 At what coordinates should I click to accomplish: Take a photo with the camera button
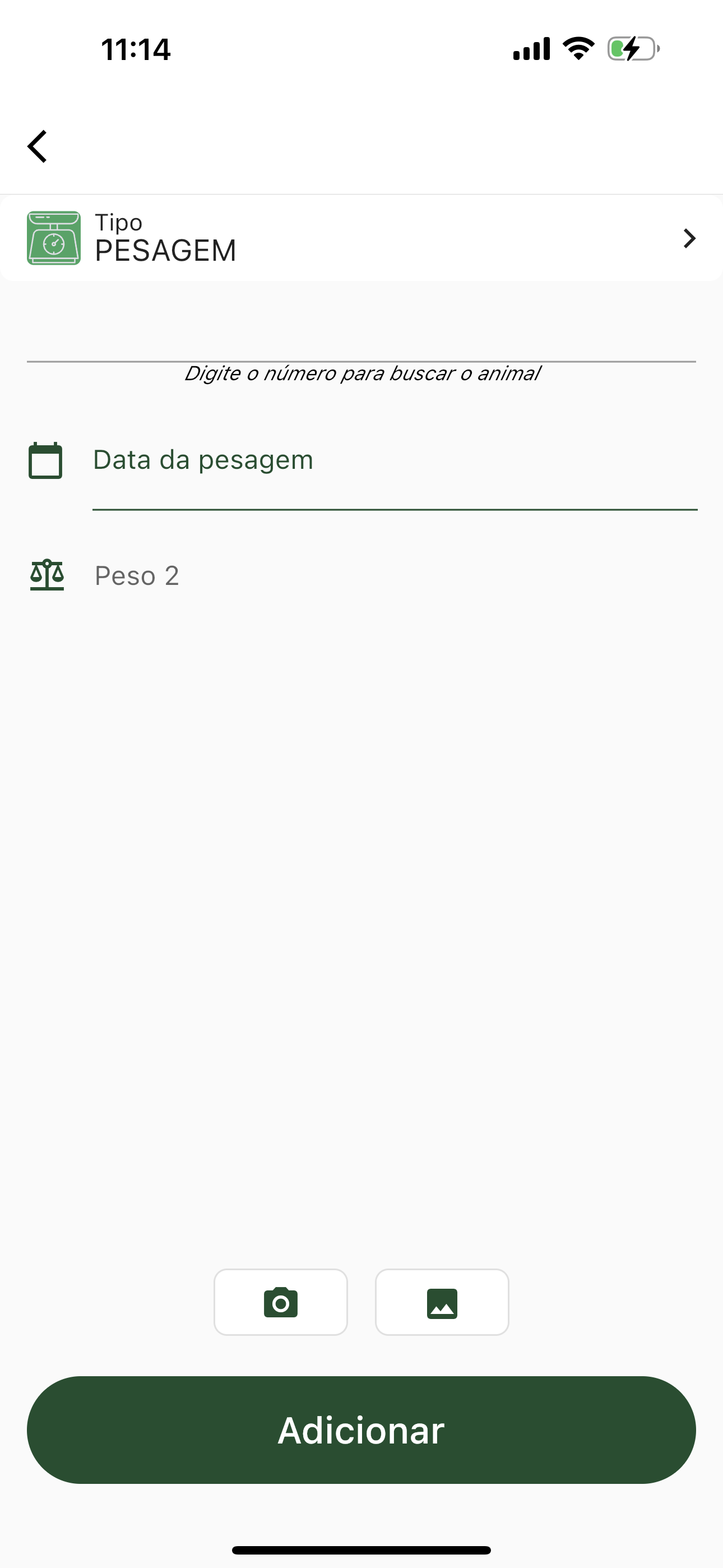[281, 1302]
